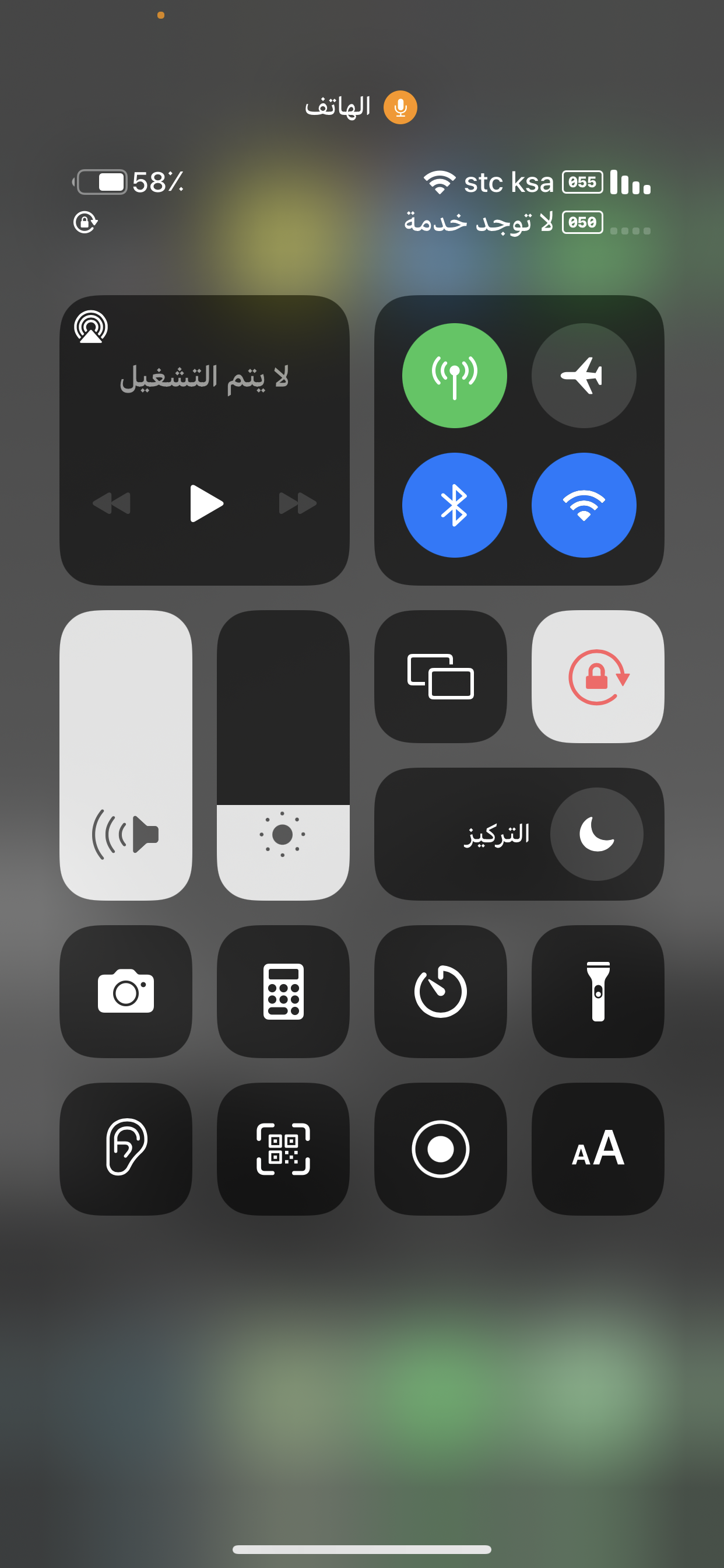724x1568 pixels.
Task: Turn on Airplane Mode
Action: [584, 376]
